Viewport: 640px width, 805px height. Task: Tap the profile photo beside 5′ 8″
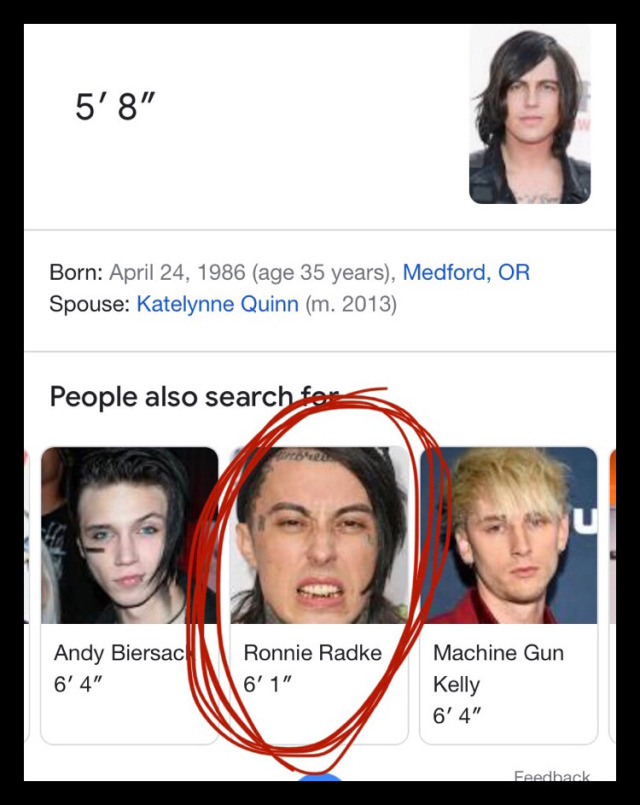click(529, 114)
